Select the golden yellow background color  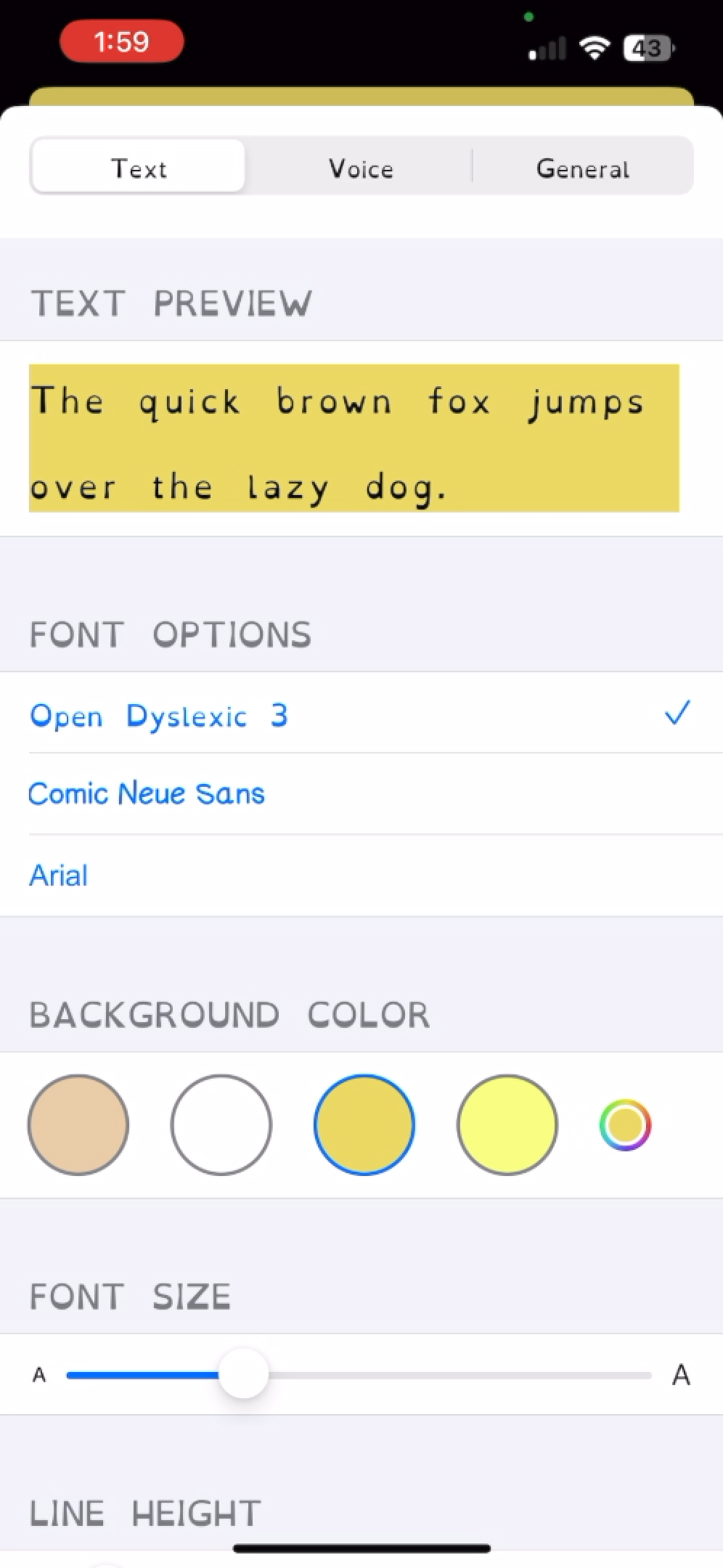pos(364,1124)
